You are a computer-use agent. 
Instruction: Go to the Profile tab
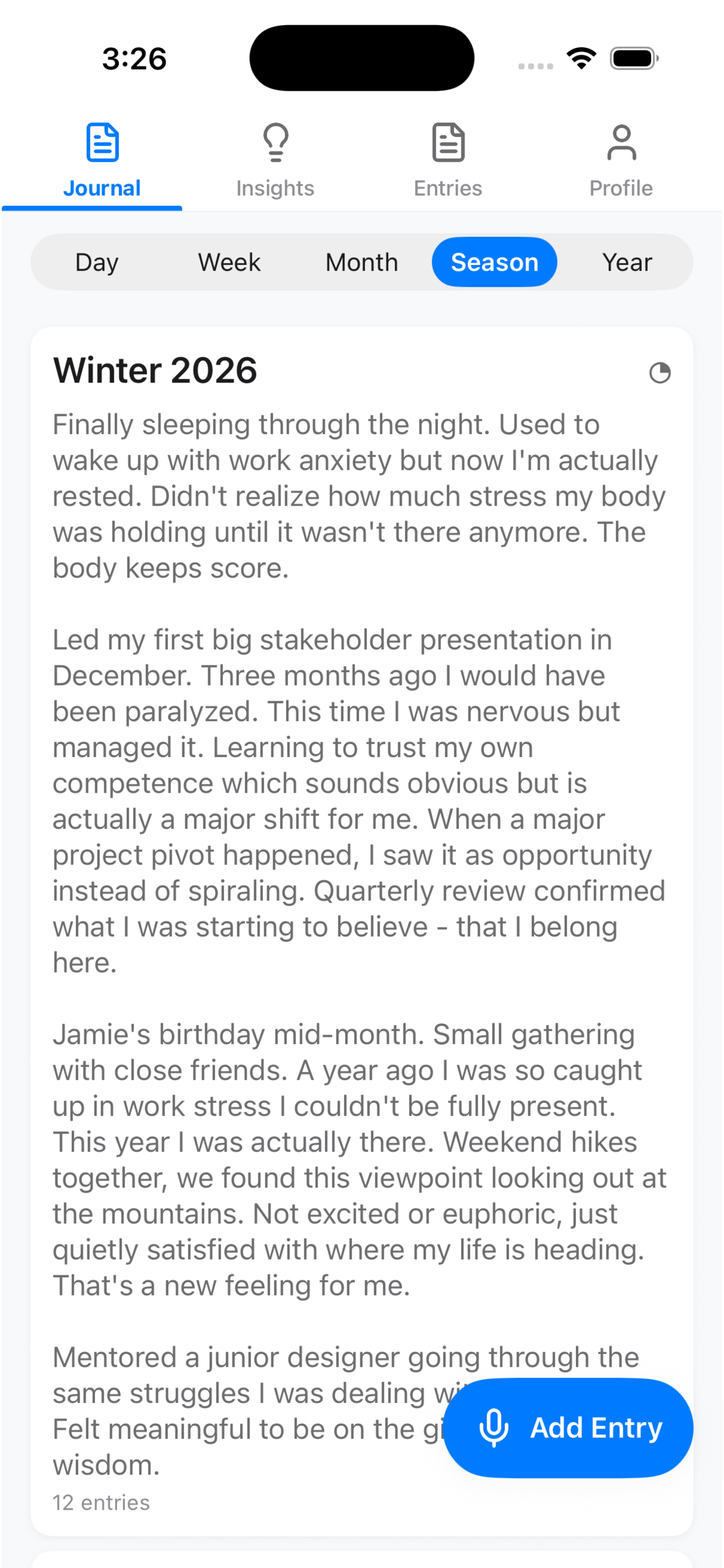point(621,160)
